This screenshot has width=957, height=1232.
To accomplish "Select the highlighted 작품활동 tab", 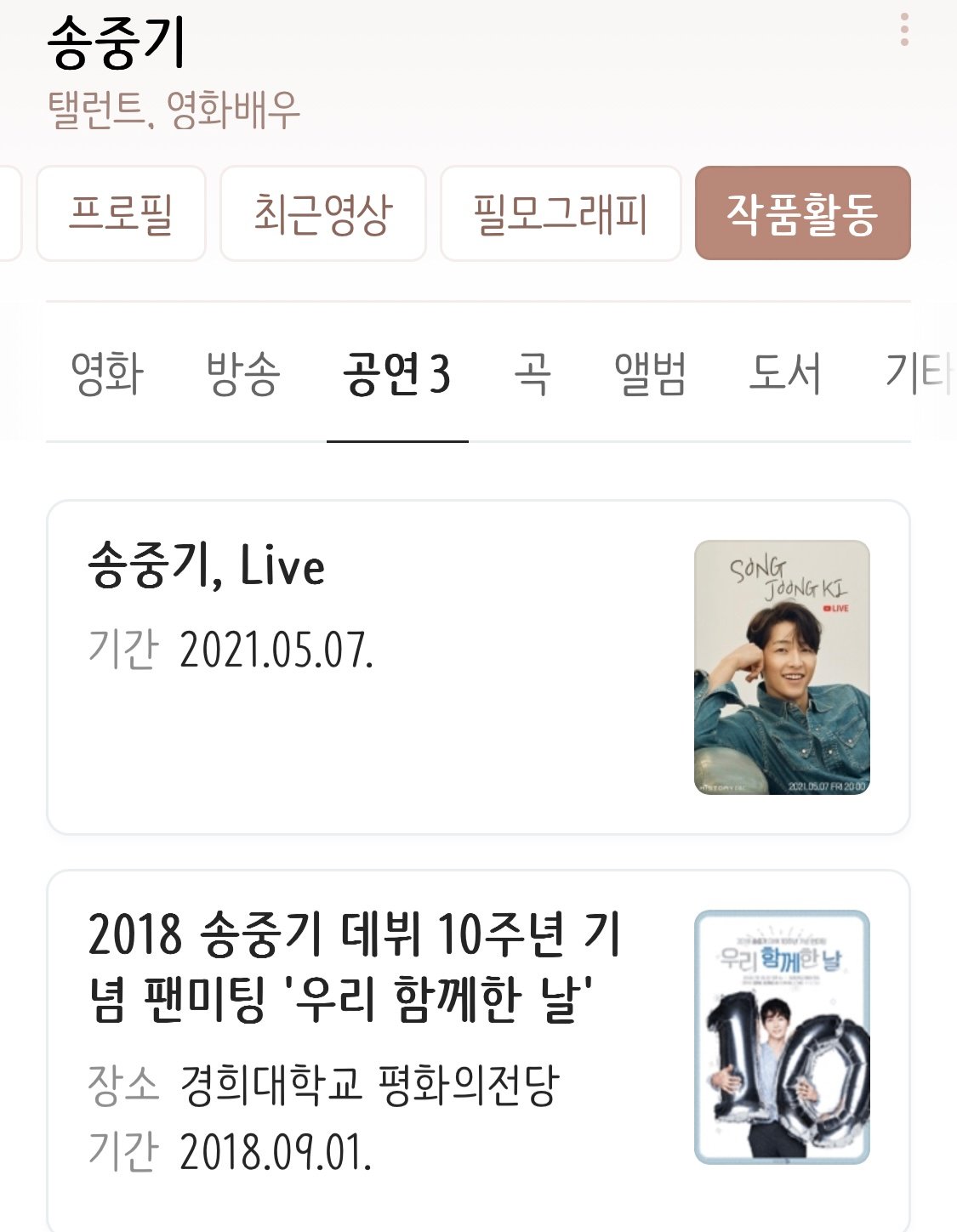I will coord(802,212).
